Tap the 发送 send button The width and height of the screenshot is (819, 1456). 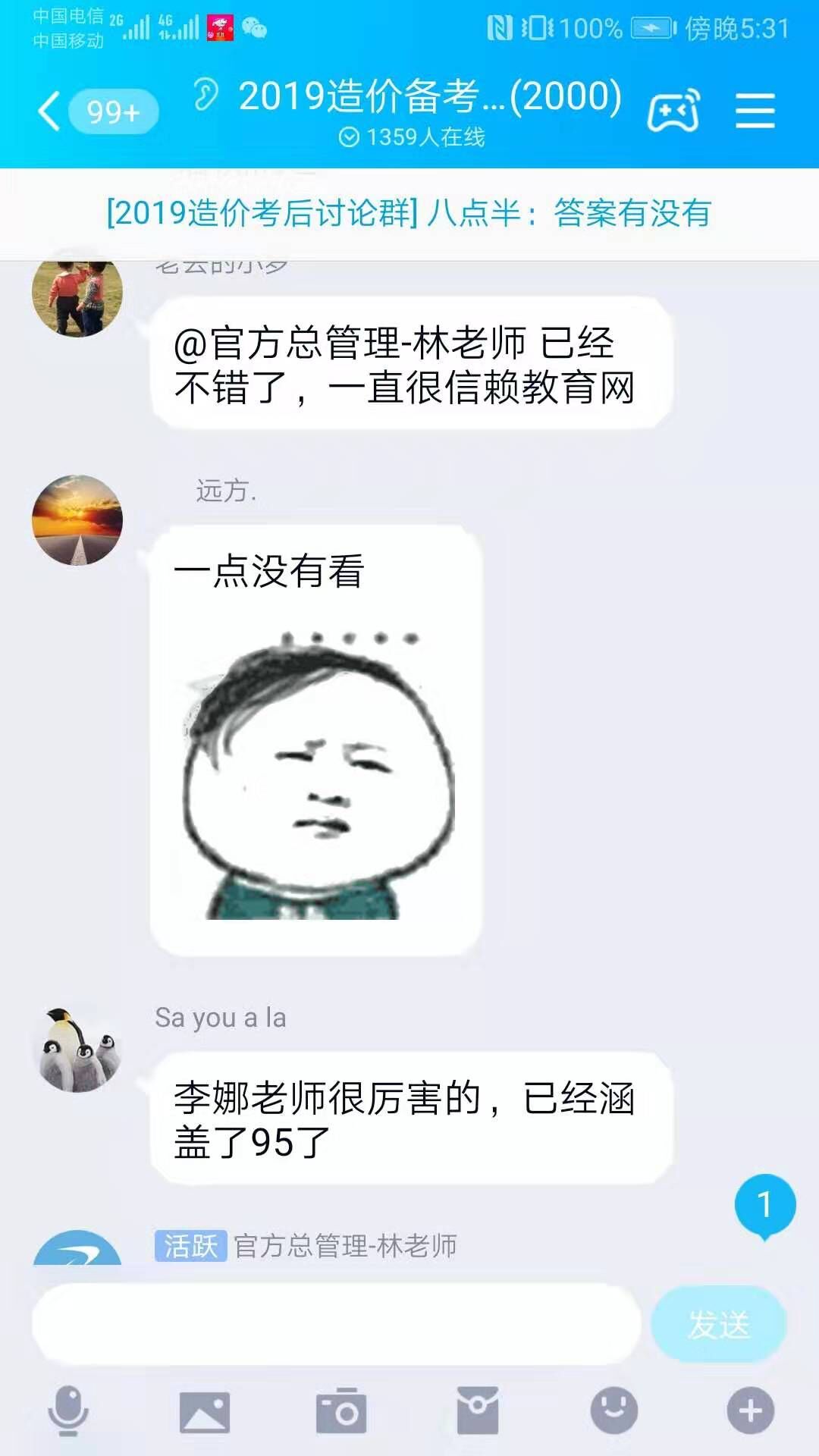point(718,1324)
